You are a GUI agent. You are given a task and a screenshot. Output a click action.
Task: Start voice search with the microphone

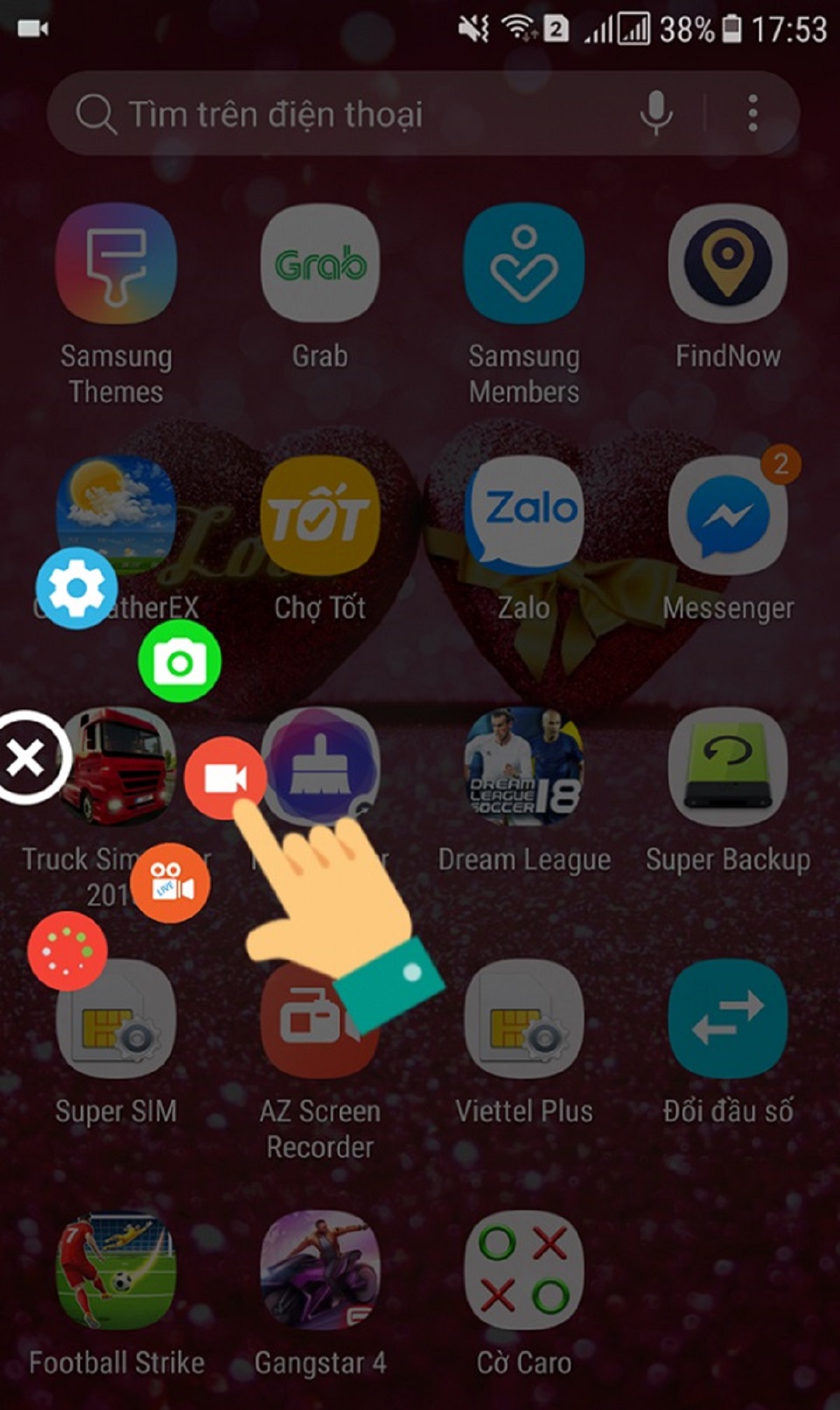(656, 114)
